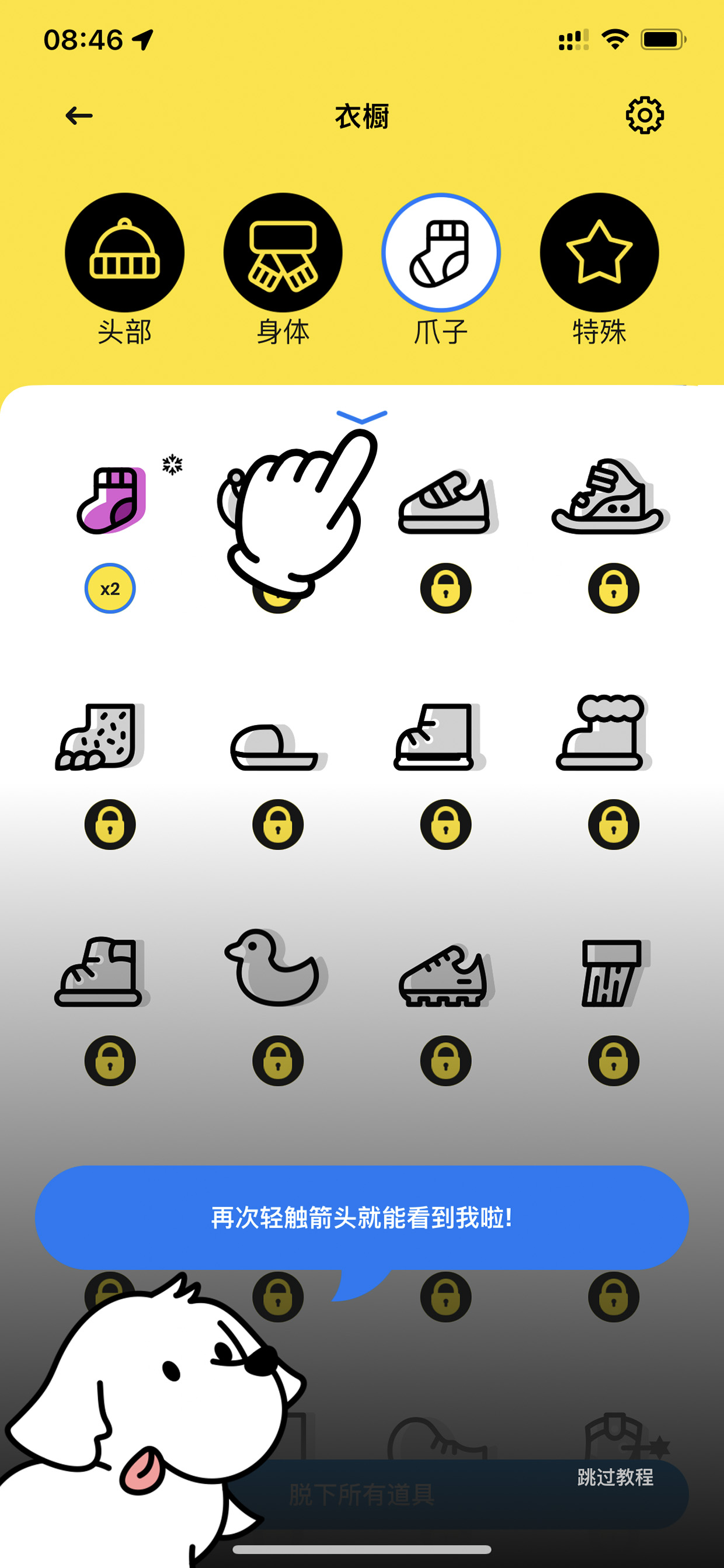Tap the locked slipper item
724x1568 pixels.
coord(278,747)
